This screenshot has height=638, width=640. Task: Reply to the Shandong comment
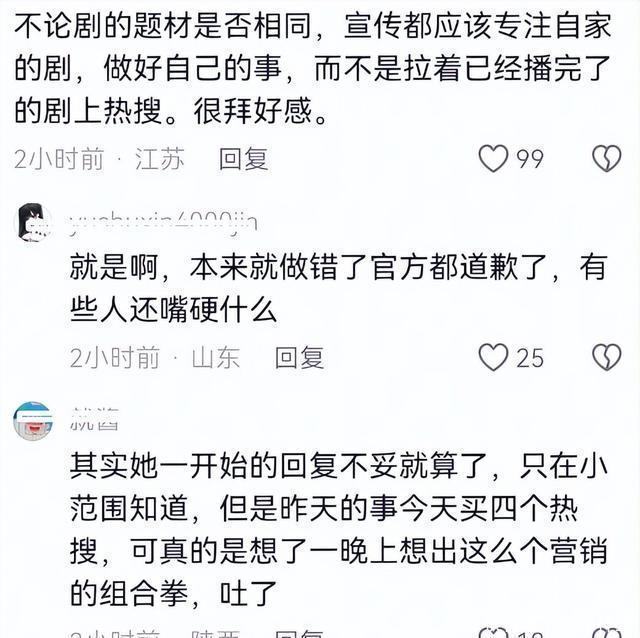[x=299, y=358]
